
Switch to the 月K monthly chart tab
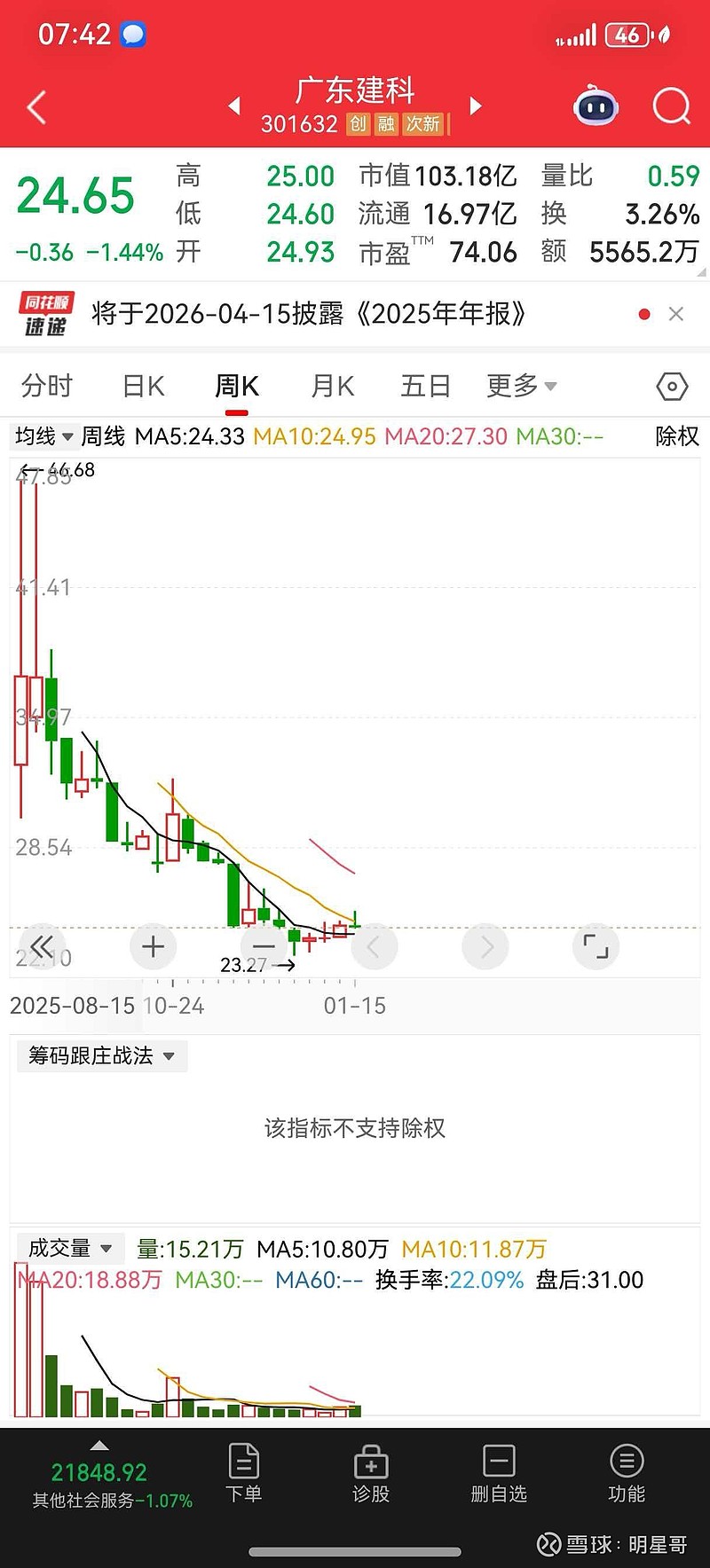point(330,386)
